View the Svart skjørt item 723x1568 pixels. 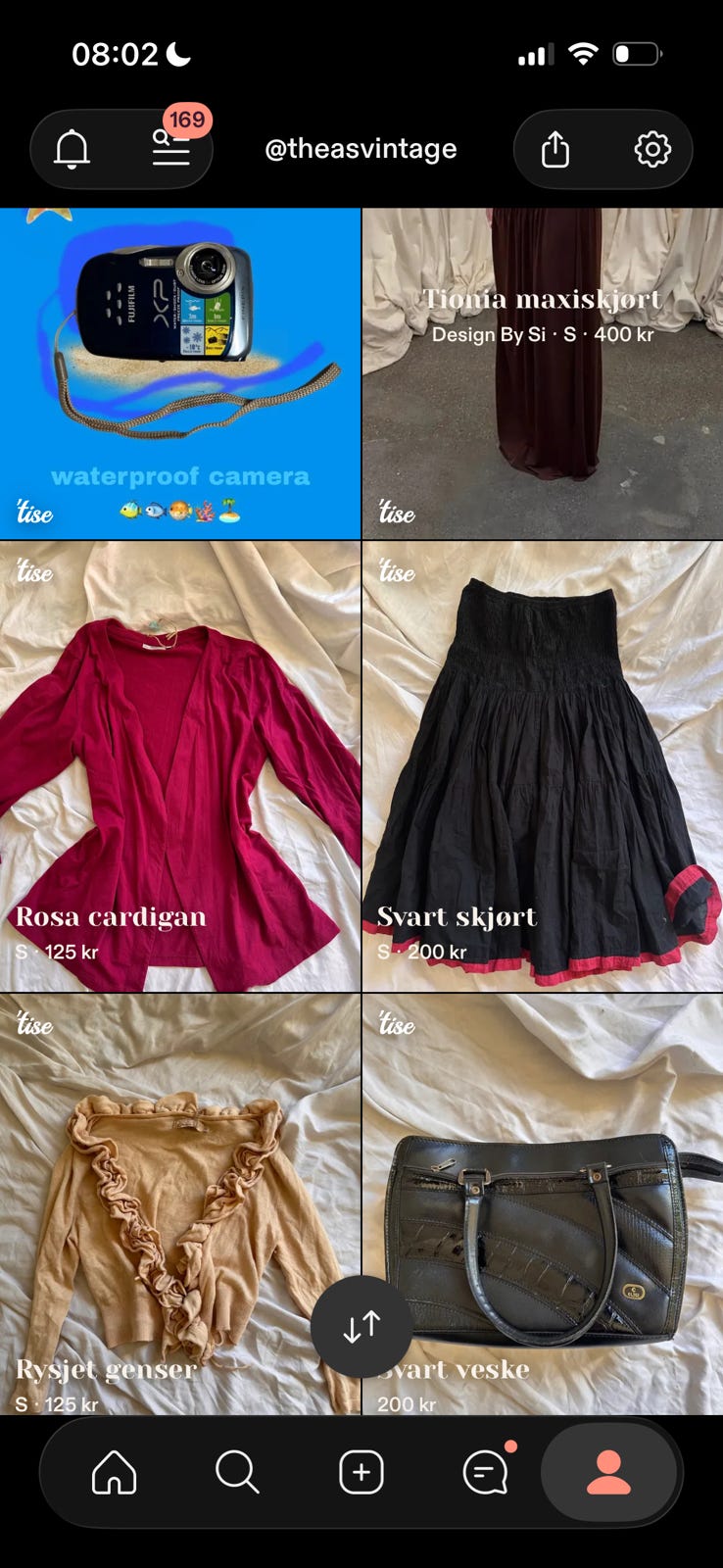pyautogui.click(x=543, y=766)
